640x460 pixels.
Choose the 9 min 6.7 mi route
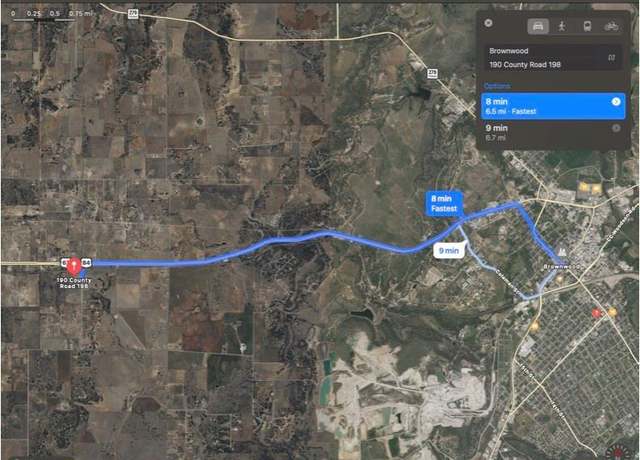pos(550,133)
